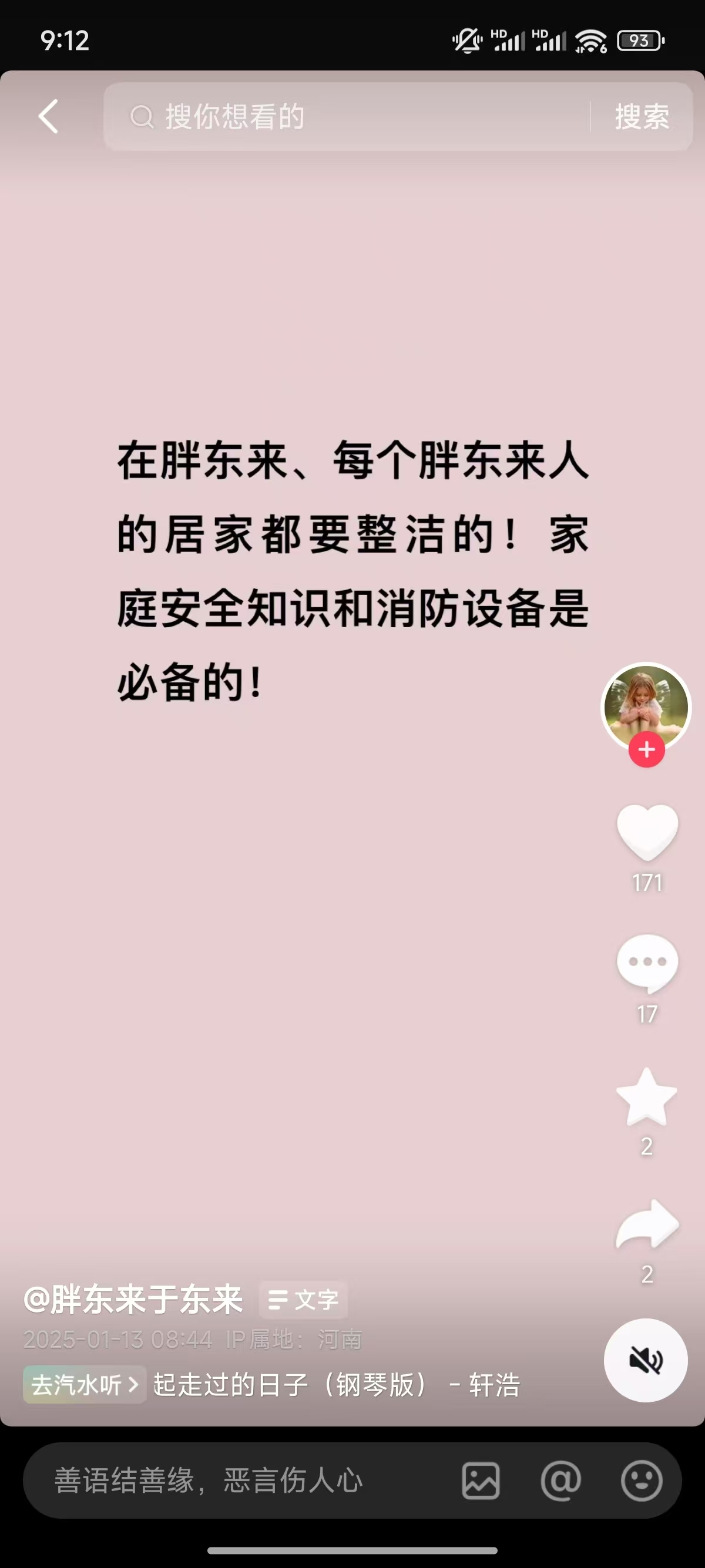
Task: Tap the 文字 chip
Action: (303, 1300)
